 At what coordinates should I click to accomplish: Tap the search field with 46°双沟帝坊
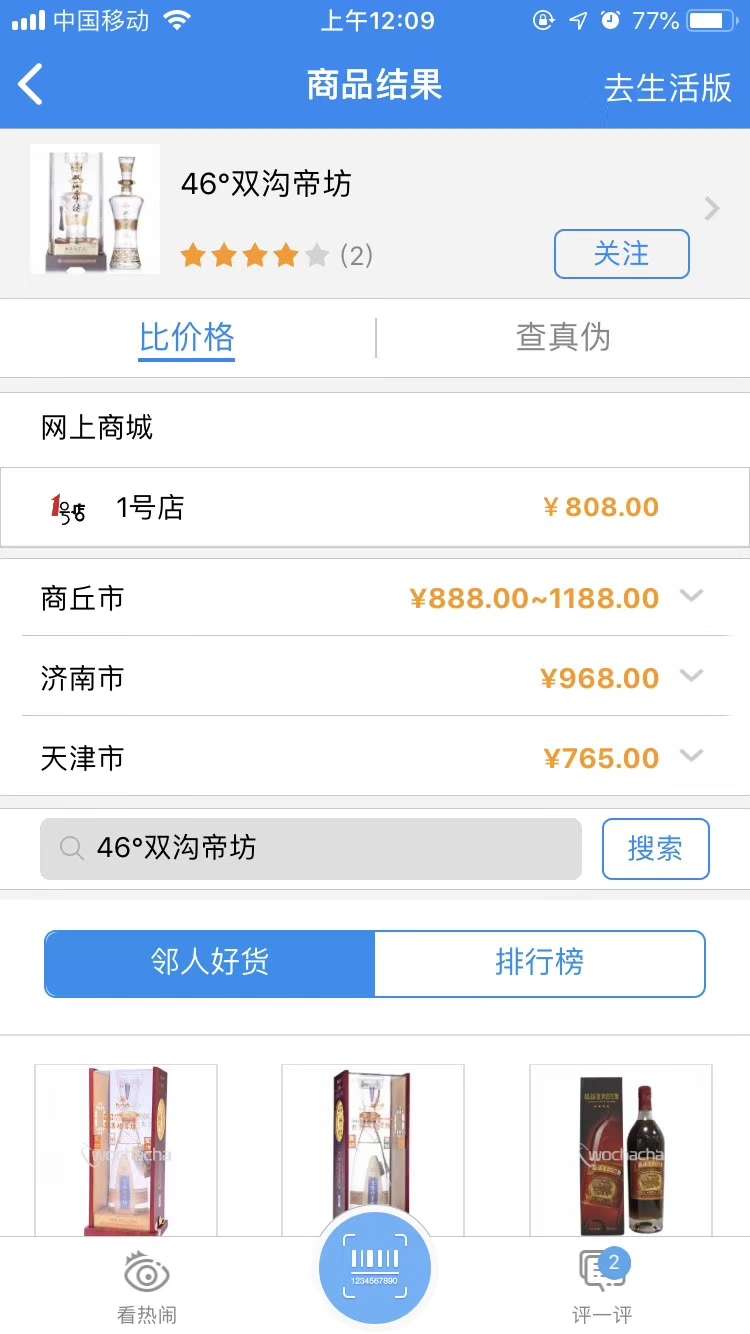click(311, 849)
